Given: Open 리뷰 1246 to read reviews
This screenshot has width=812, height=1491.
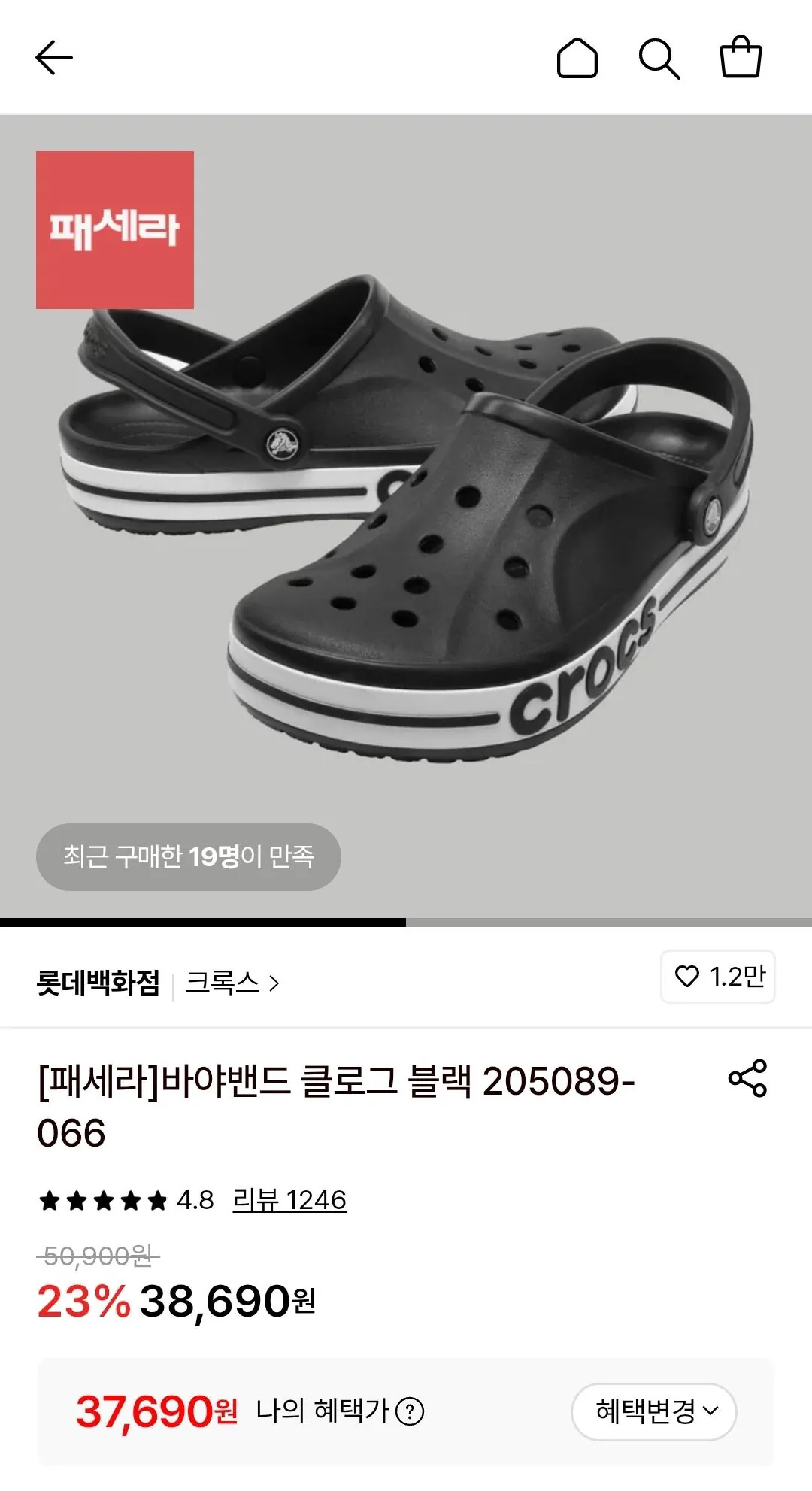Looking at the screenshot, I should pos(289,1200).
